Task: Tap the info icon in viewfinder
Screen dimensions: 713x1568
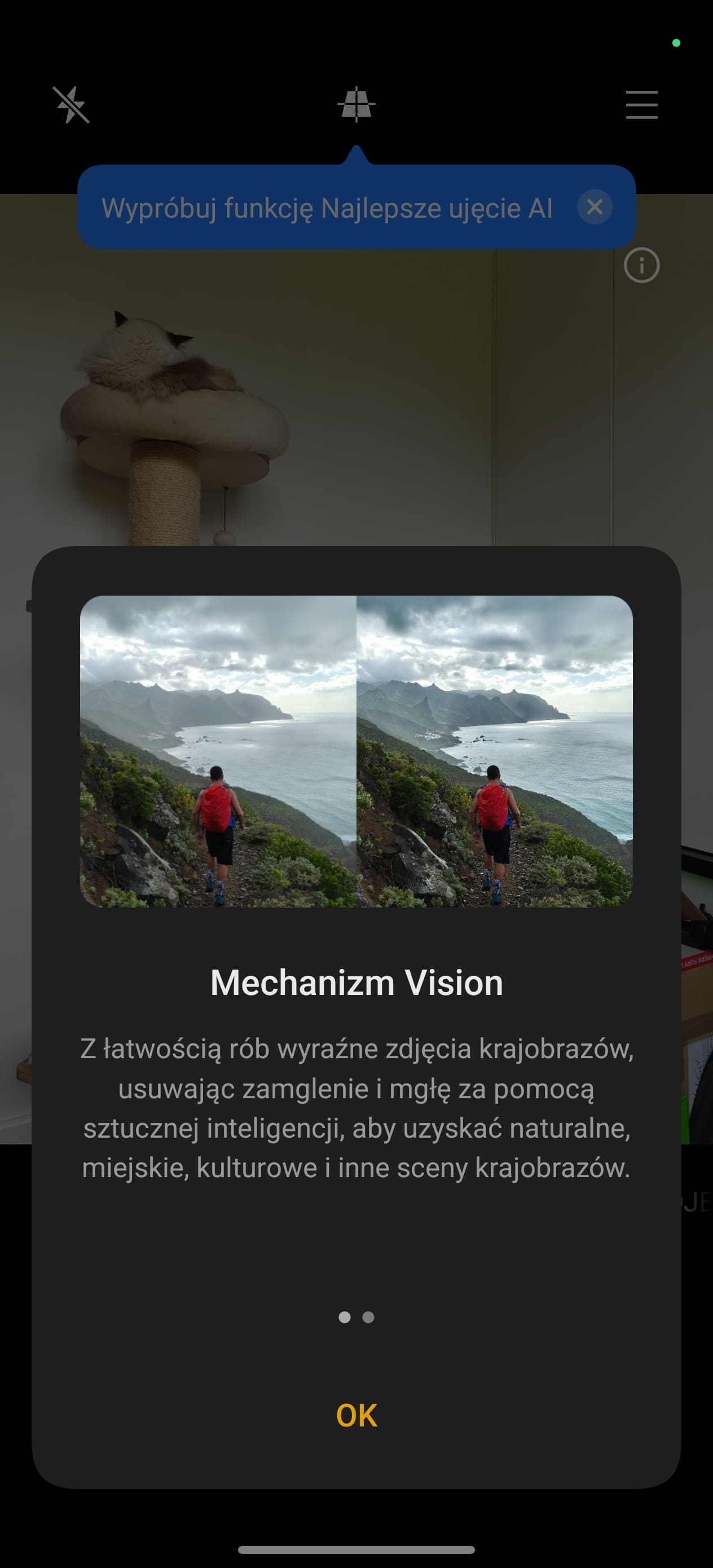Action: click(642, 266)
